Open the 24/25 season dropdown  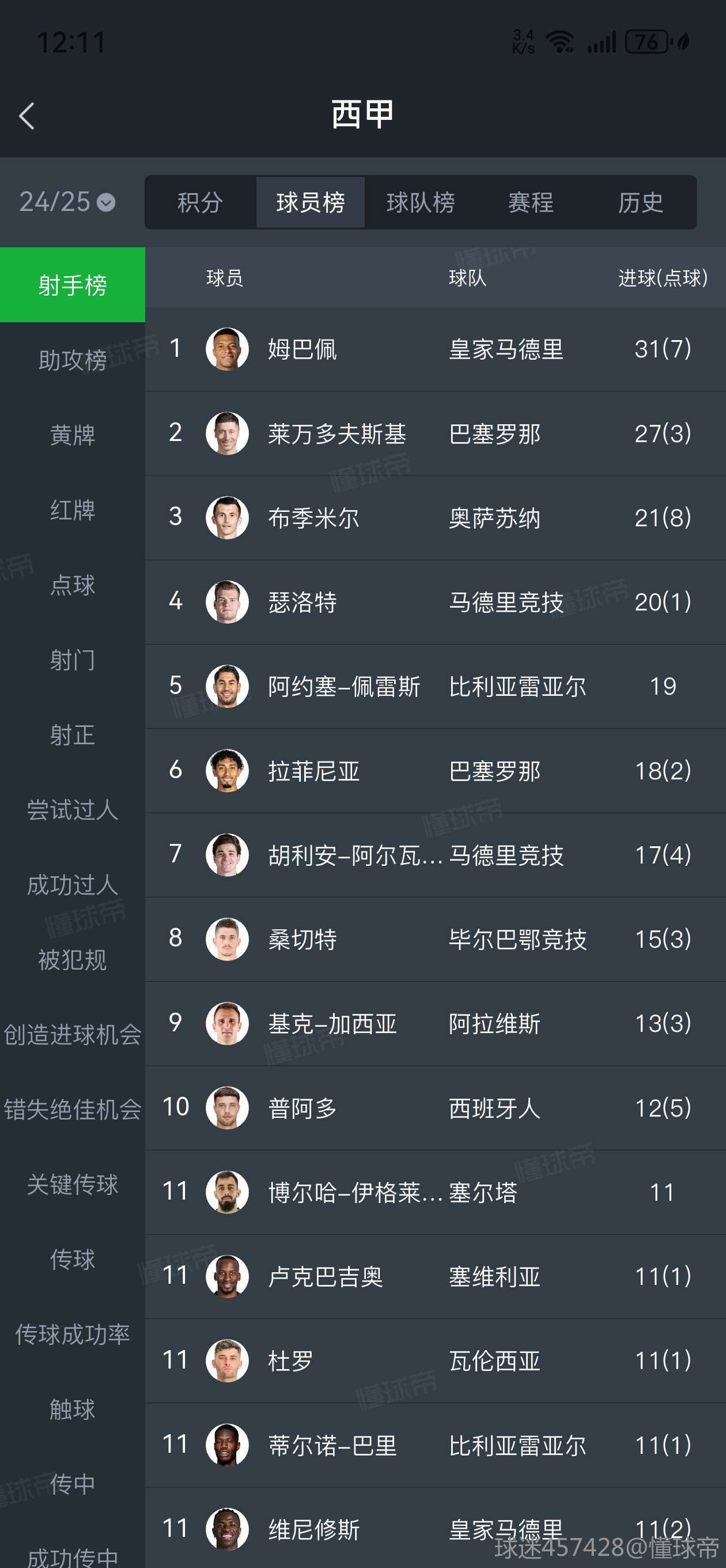(67, 202)
